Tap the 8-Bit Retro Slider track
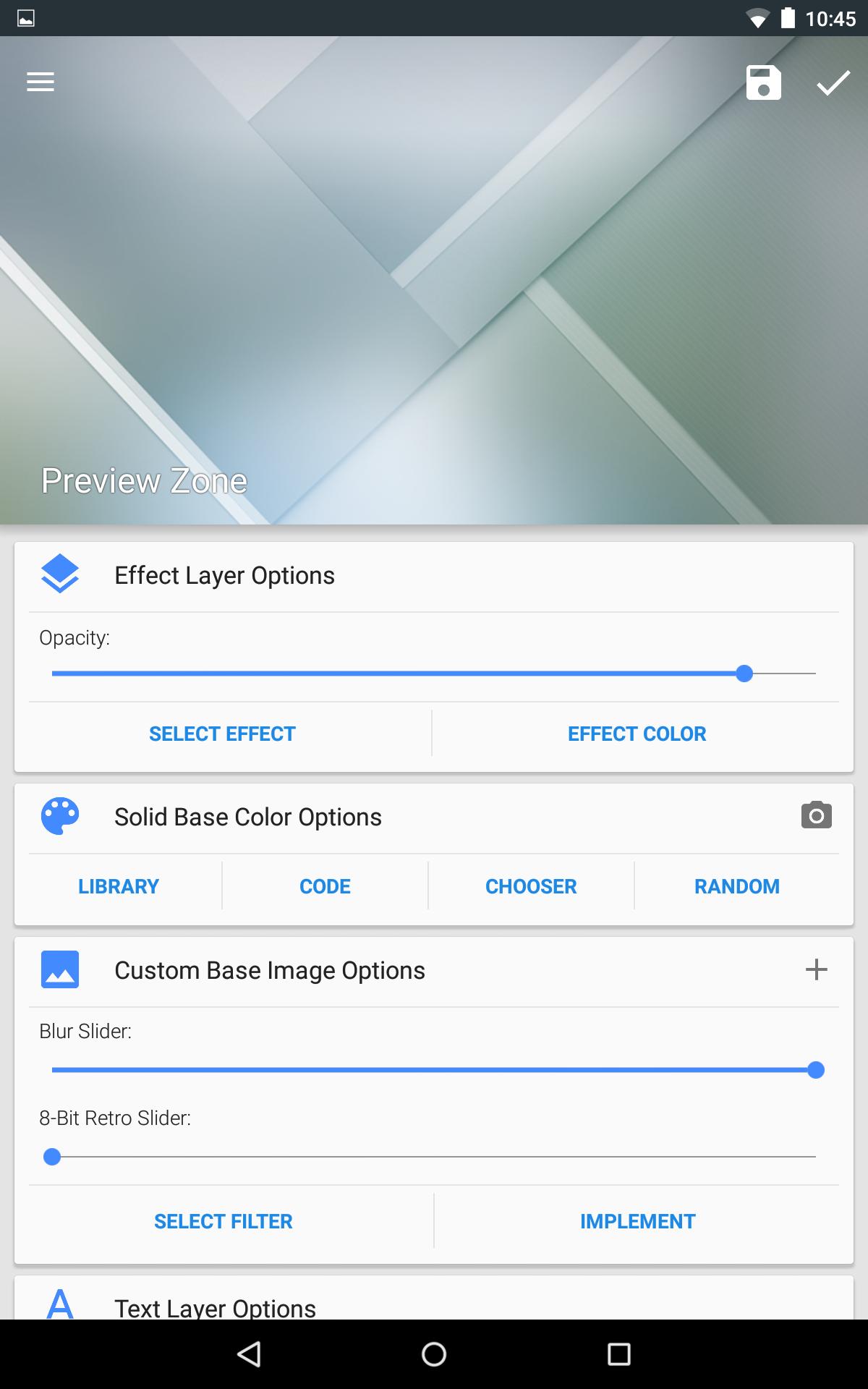 pyautogui.click(x=434, y=1157)
